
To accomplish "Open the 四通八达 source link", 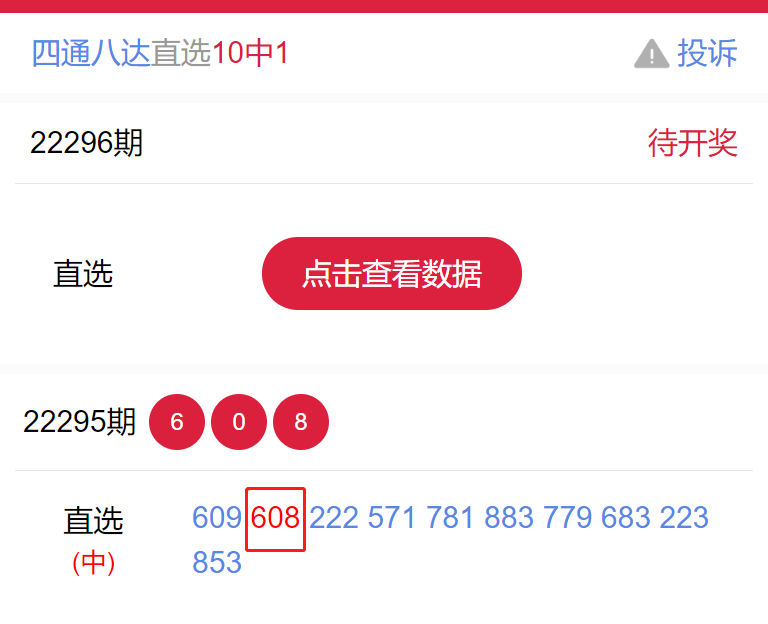I will (x=90, y=53).
